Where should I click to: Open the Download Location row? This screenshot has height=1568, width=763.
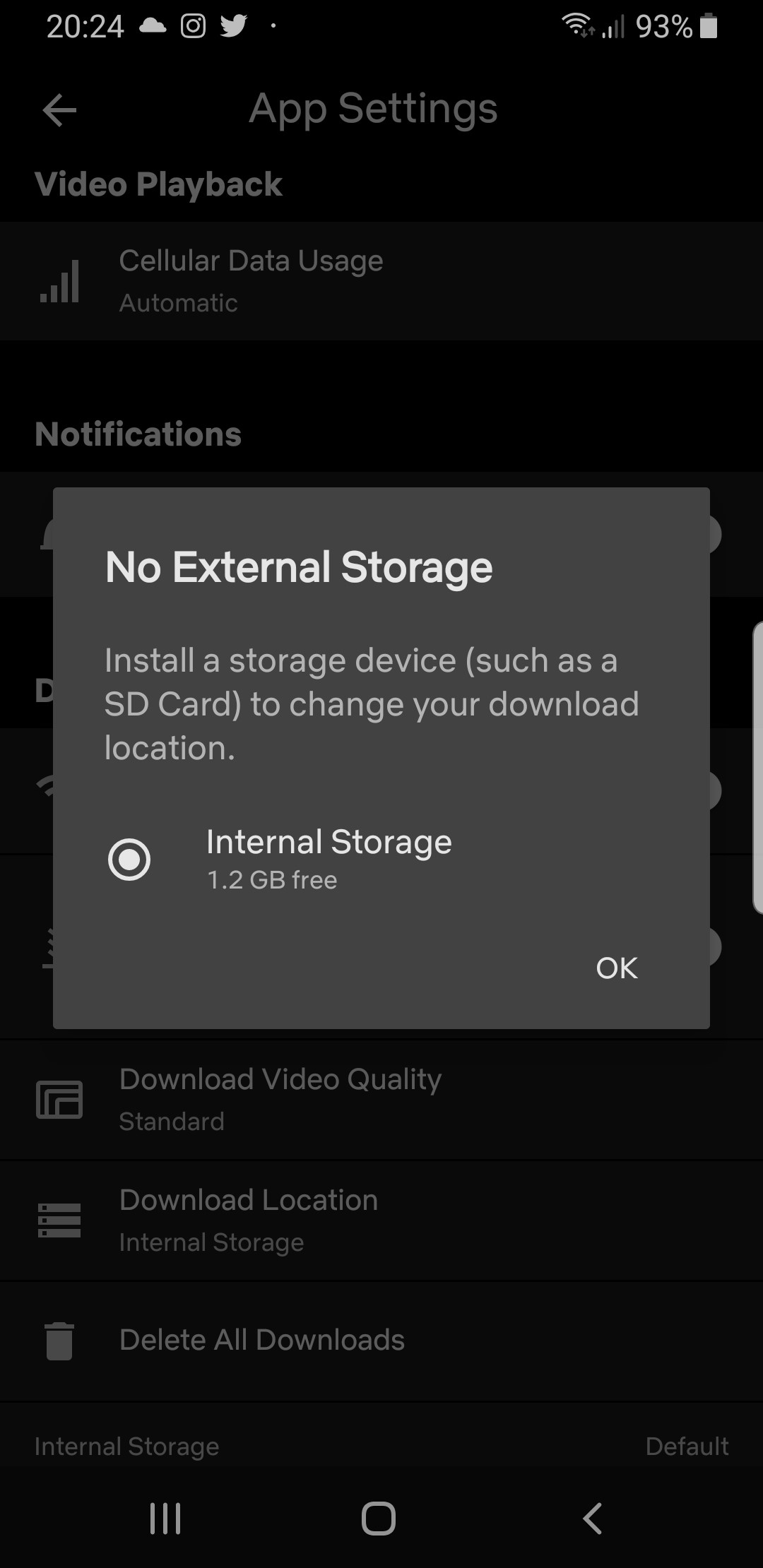point(381,1220)
